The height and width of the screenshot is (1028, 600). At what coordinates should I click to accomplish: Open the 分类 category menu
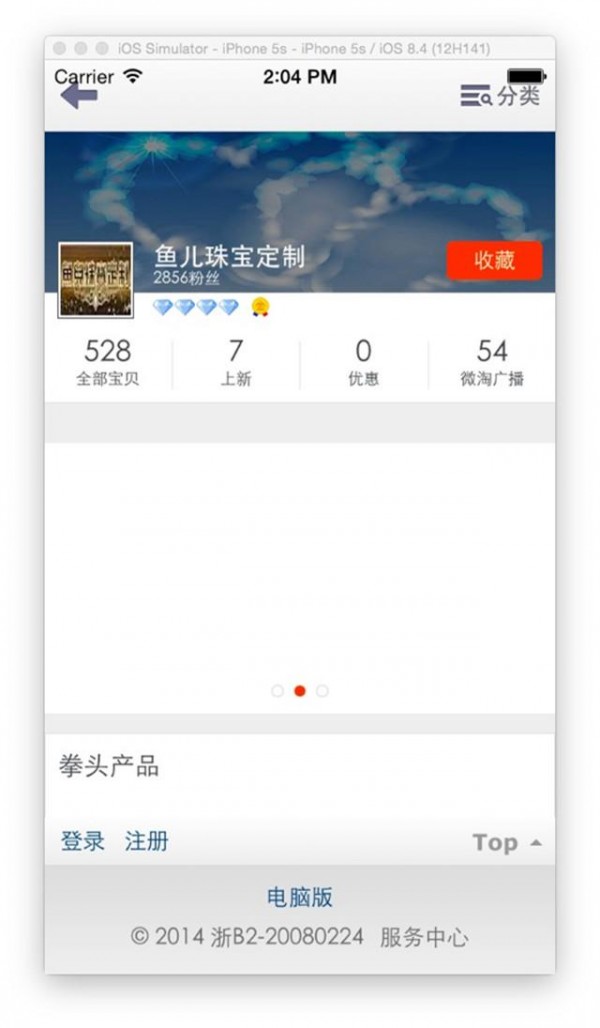coord(500,96)
